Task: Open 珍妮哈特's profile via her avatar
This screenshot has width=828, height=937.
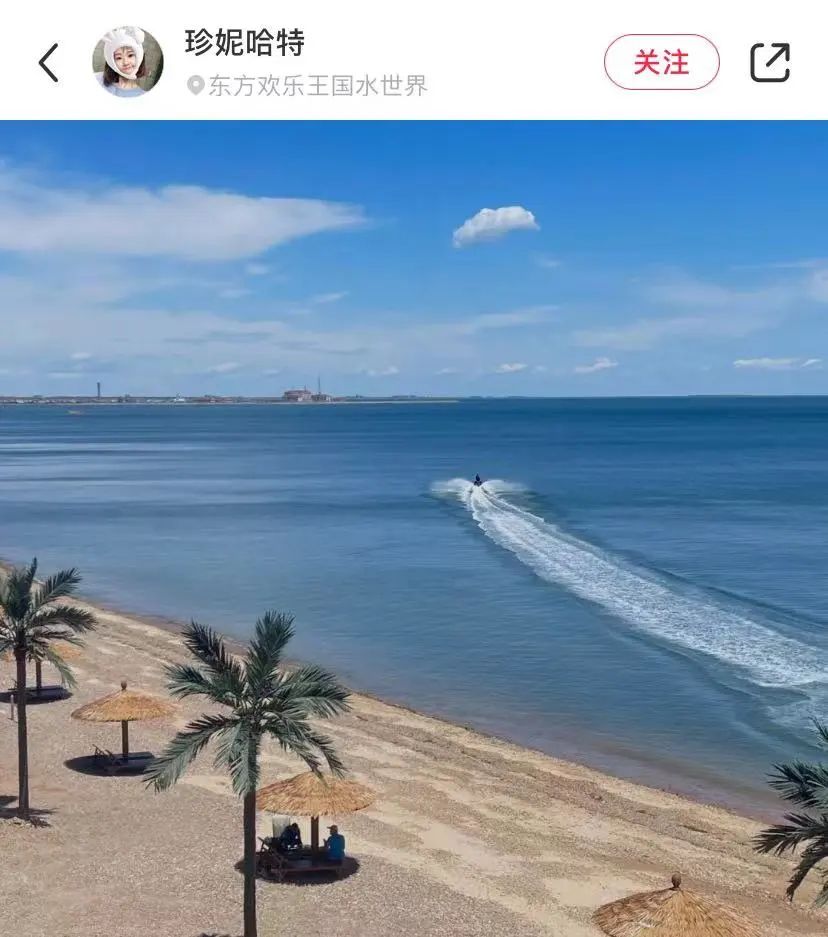Action: [128, 60]
